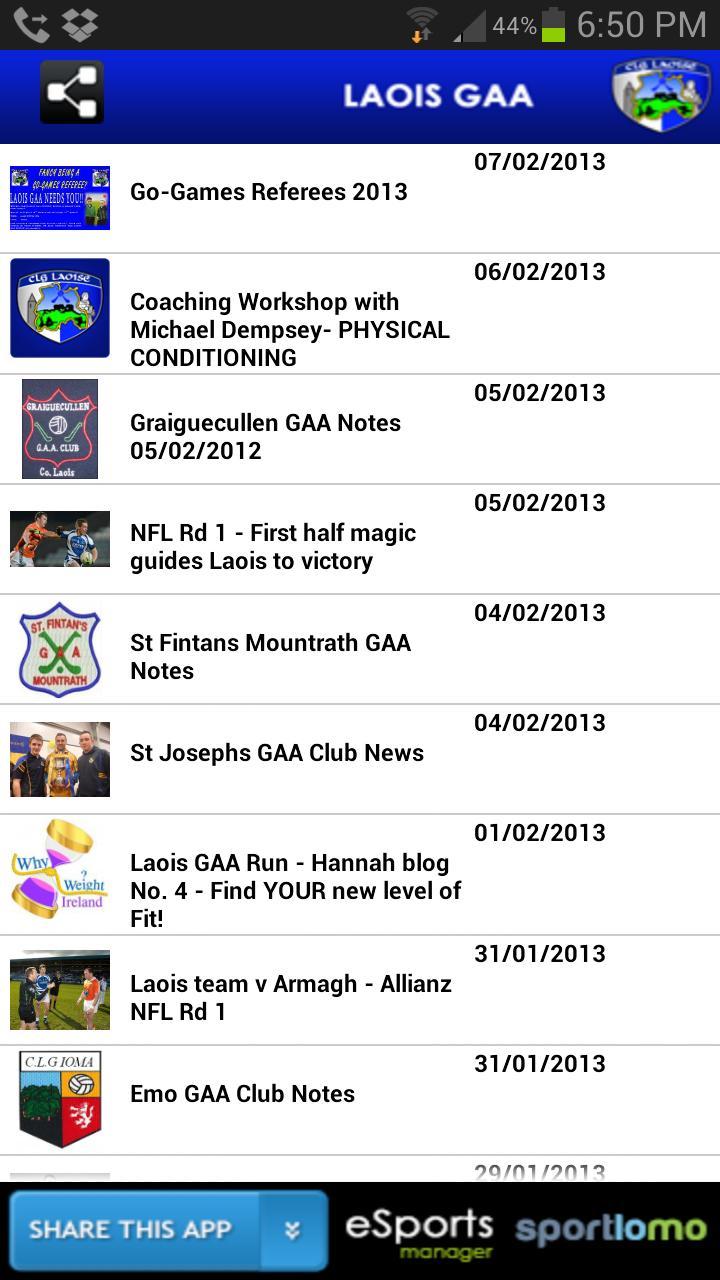
Task: Expand the arrow next to Share This App
Action: point(292,1230)
